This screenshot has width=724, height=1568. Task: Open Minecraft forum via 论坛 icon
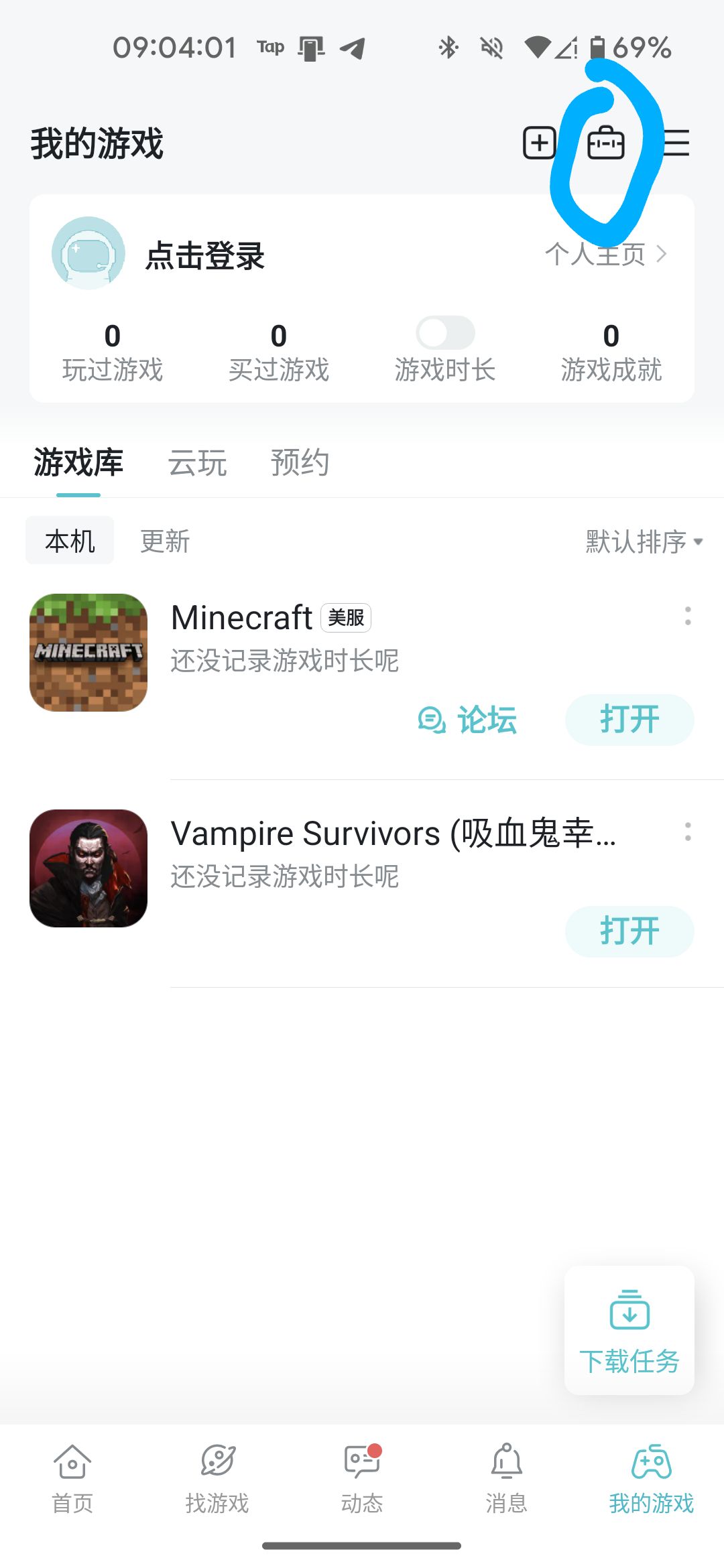coord(469,720)
